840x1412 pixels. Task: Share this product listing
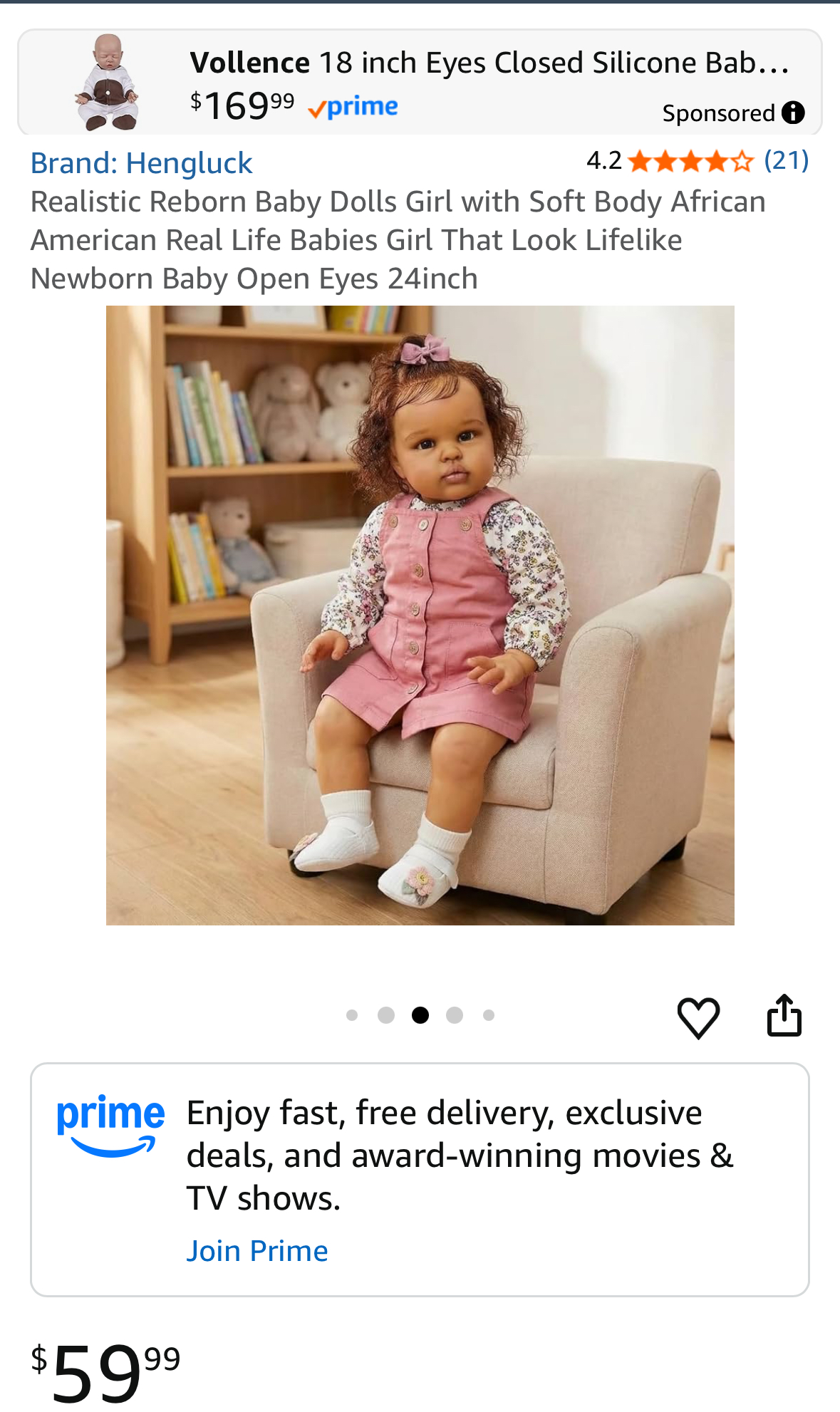point(784,1015)
